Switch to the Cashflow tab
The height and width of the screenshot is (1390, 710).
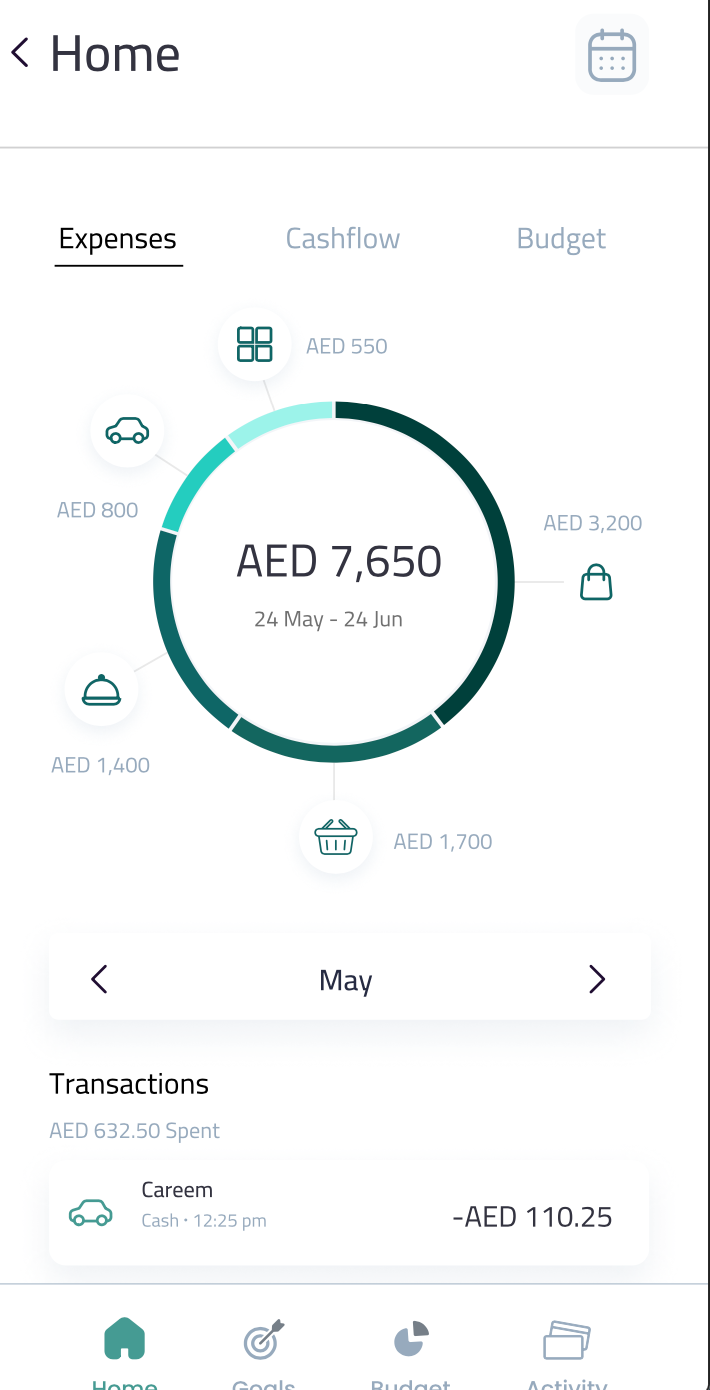[343, 239]
